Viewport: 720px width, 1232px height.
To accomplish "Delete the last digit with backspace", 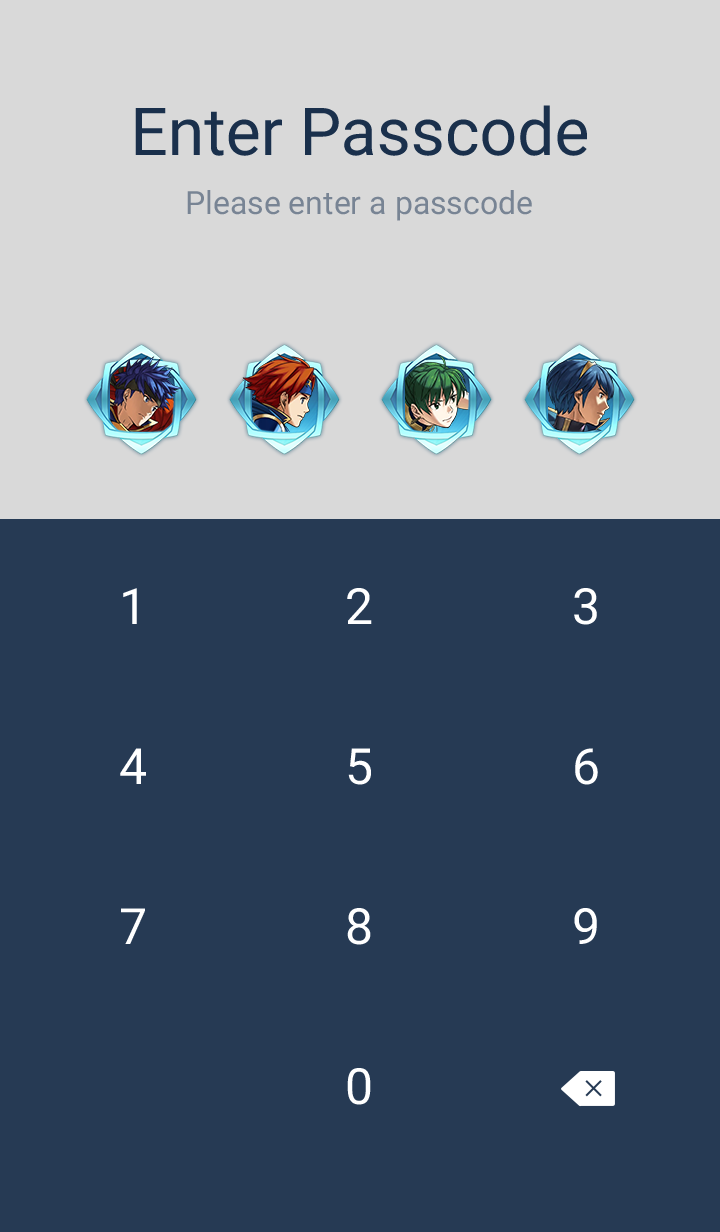I will coord(588,1088).
